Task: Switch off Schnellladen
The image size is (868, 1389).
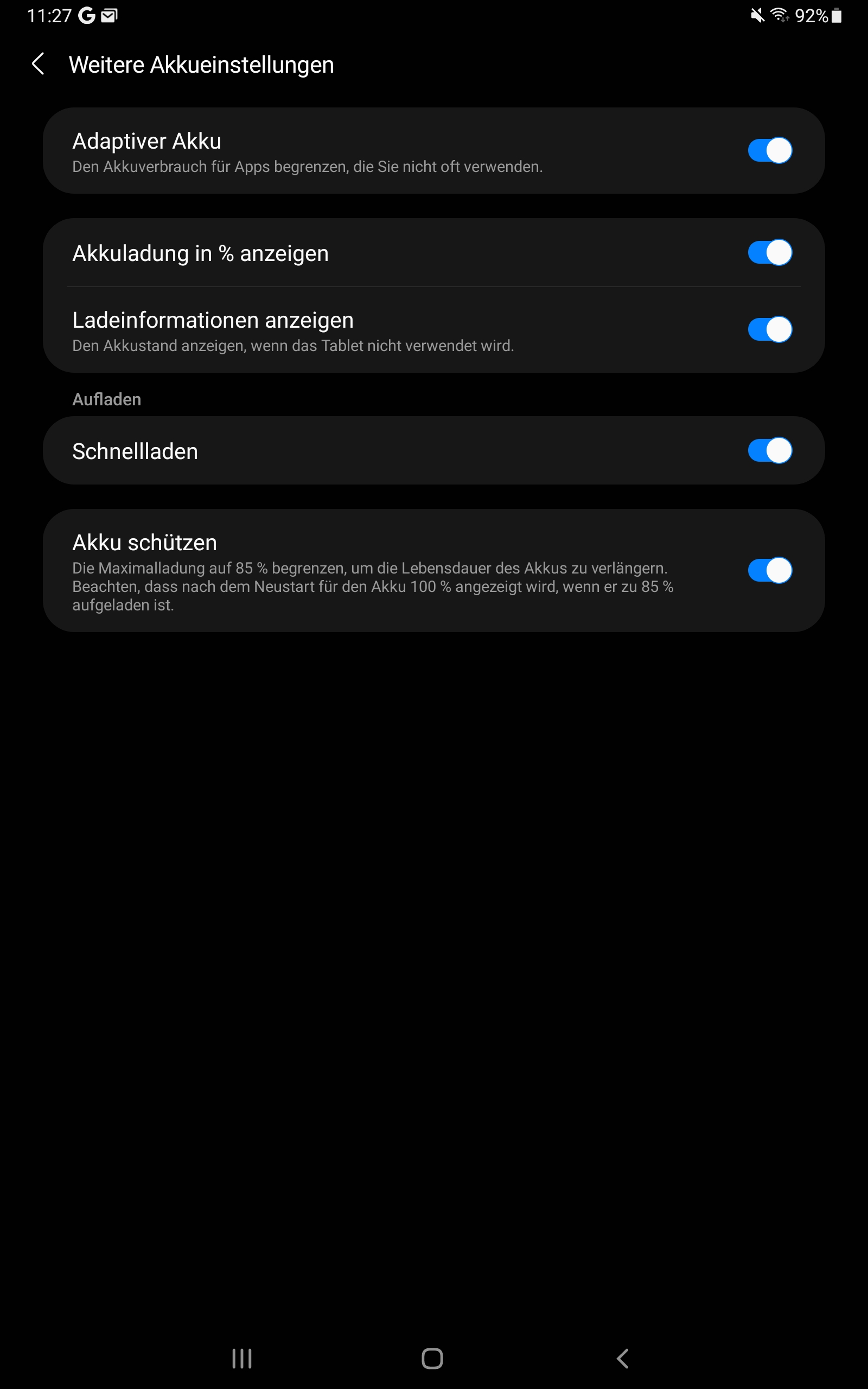Action: [769, 450]
